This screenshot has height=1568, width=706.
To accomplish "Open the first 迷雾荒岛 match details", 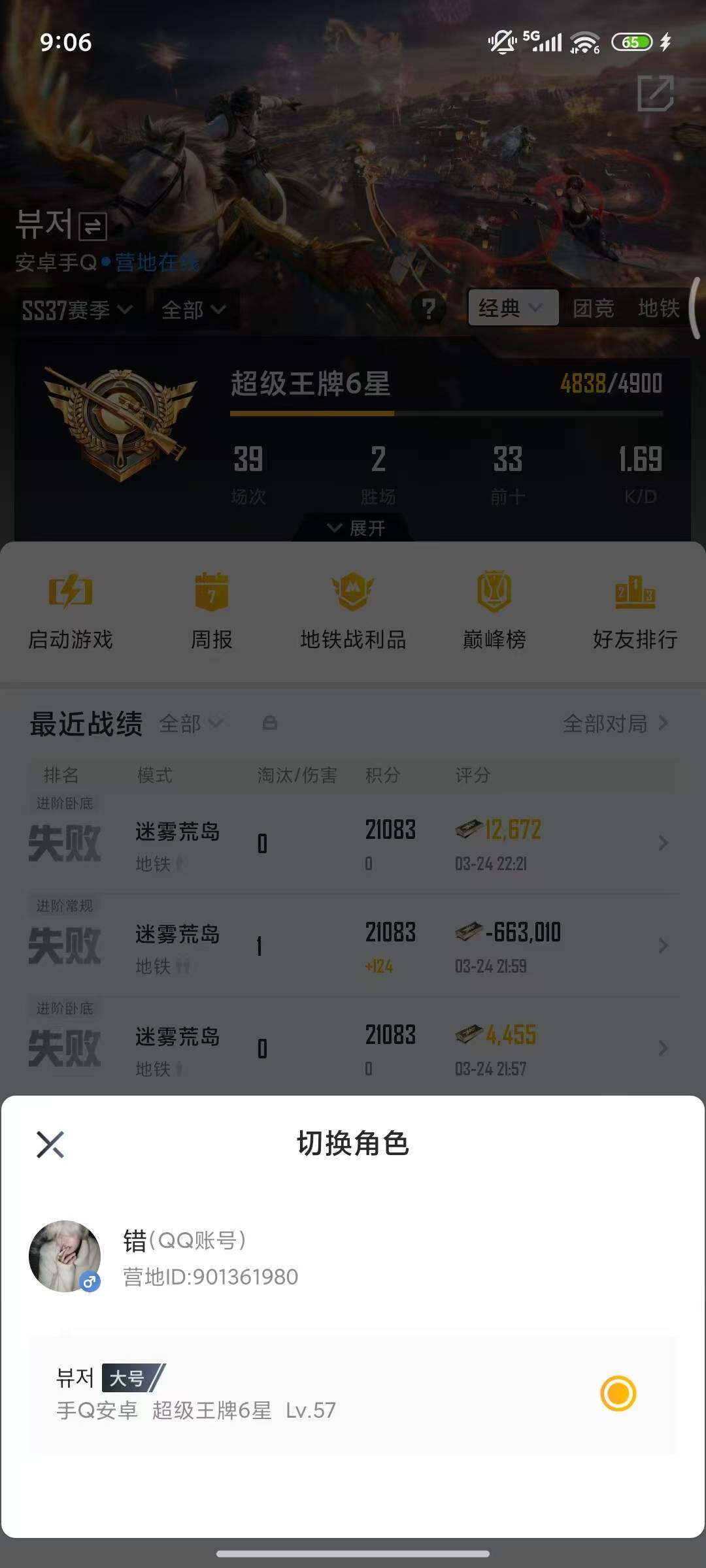I will click(353, 843).
